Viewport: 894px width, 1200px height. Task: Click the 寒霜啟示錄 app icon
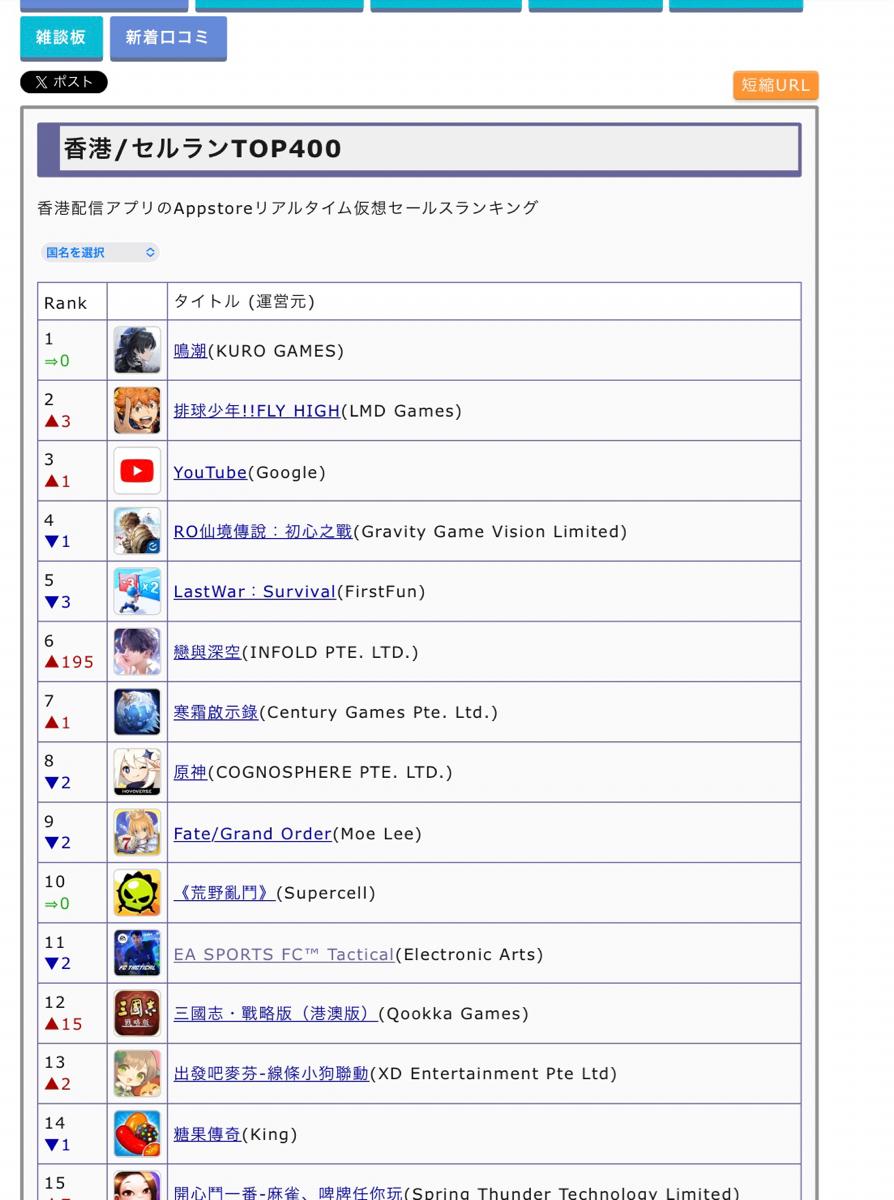tap(136, 711)
